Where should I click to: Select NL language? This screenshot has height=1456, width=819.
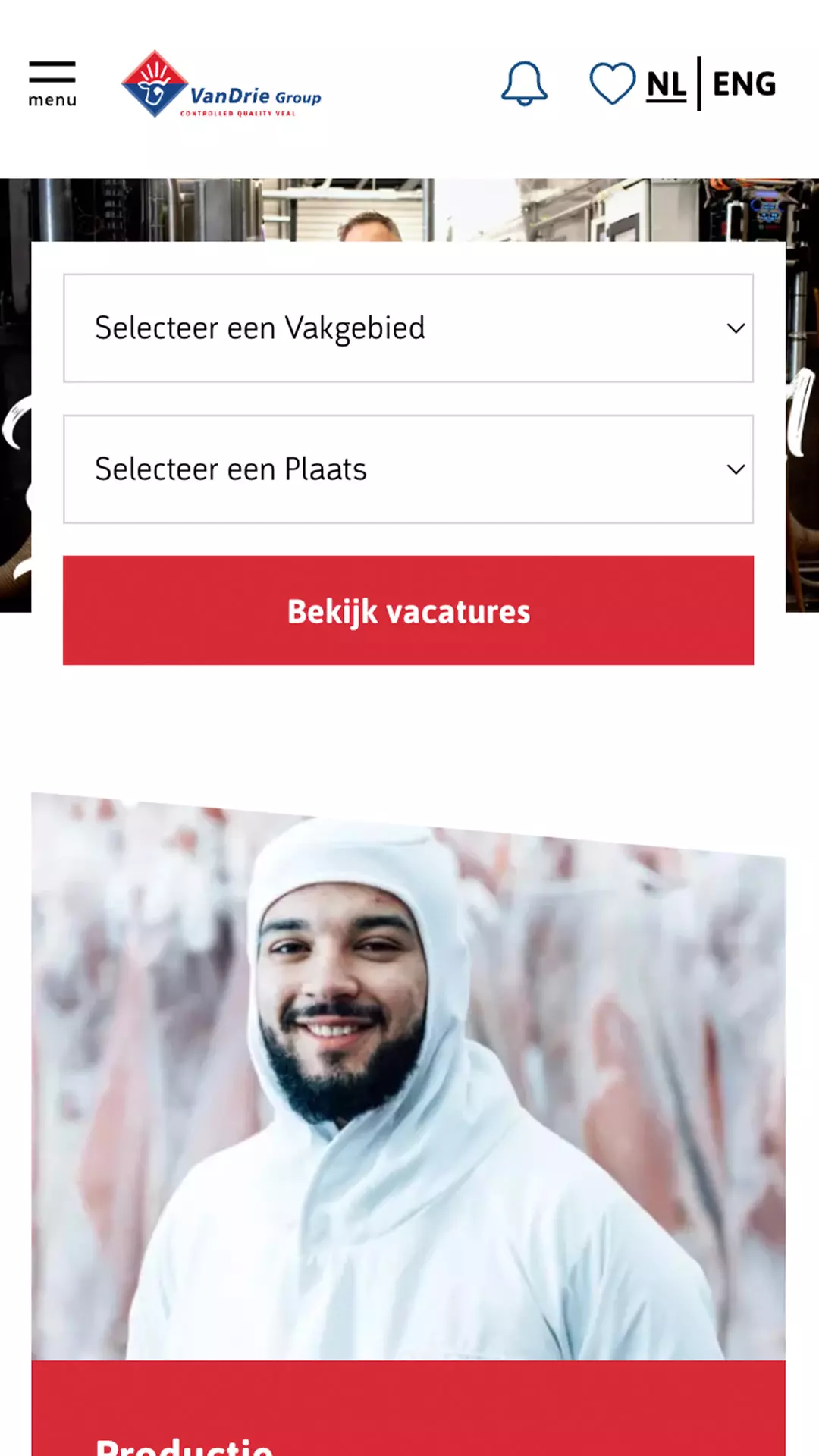click(x=666, y=84)
